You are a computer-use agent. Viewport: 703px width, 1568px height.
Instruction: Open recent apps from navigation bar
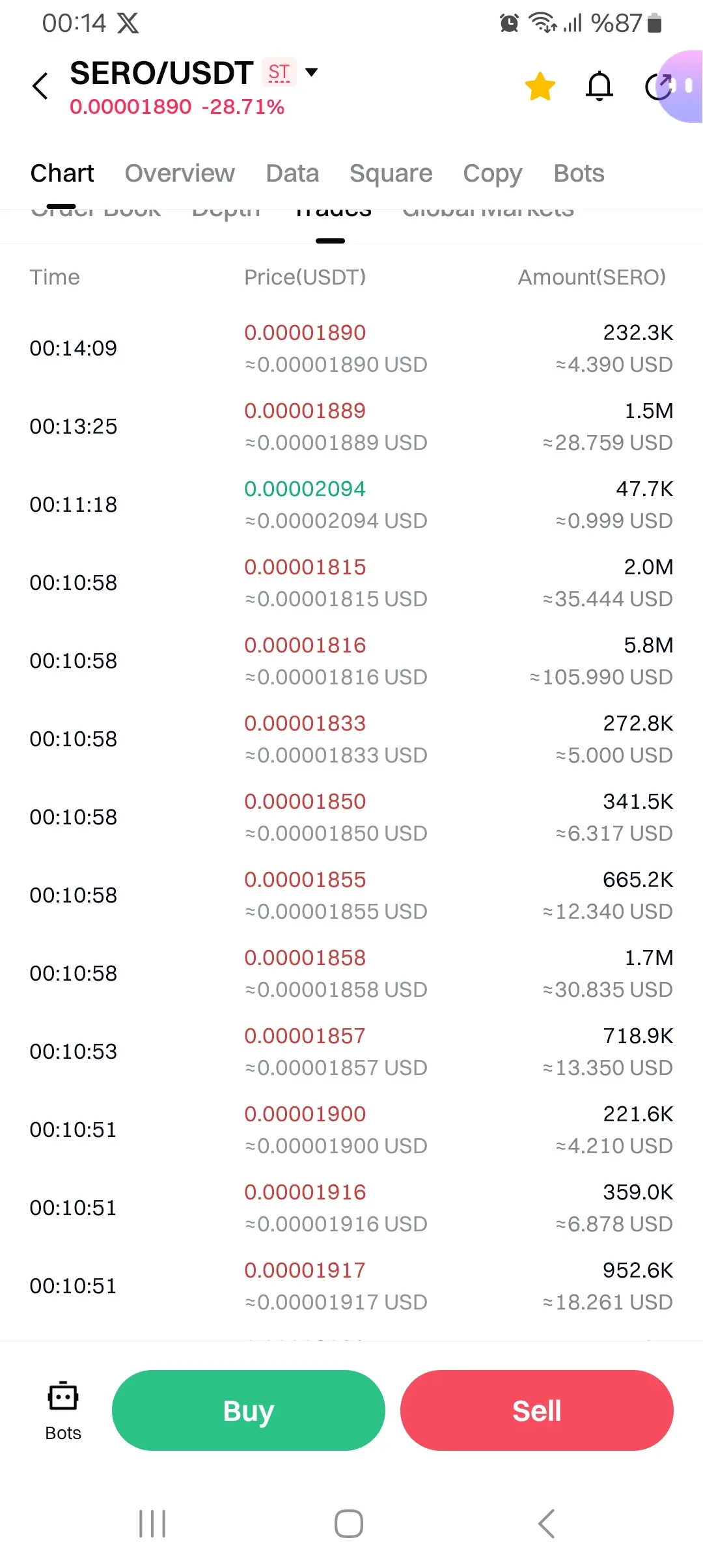pos(152,1524)
